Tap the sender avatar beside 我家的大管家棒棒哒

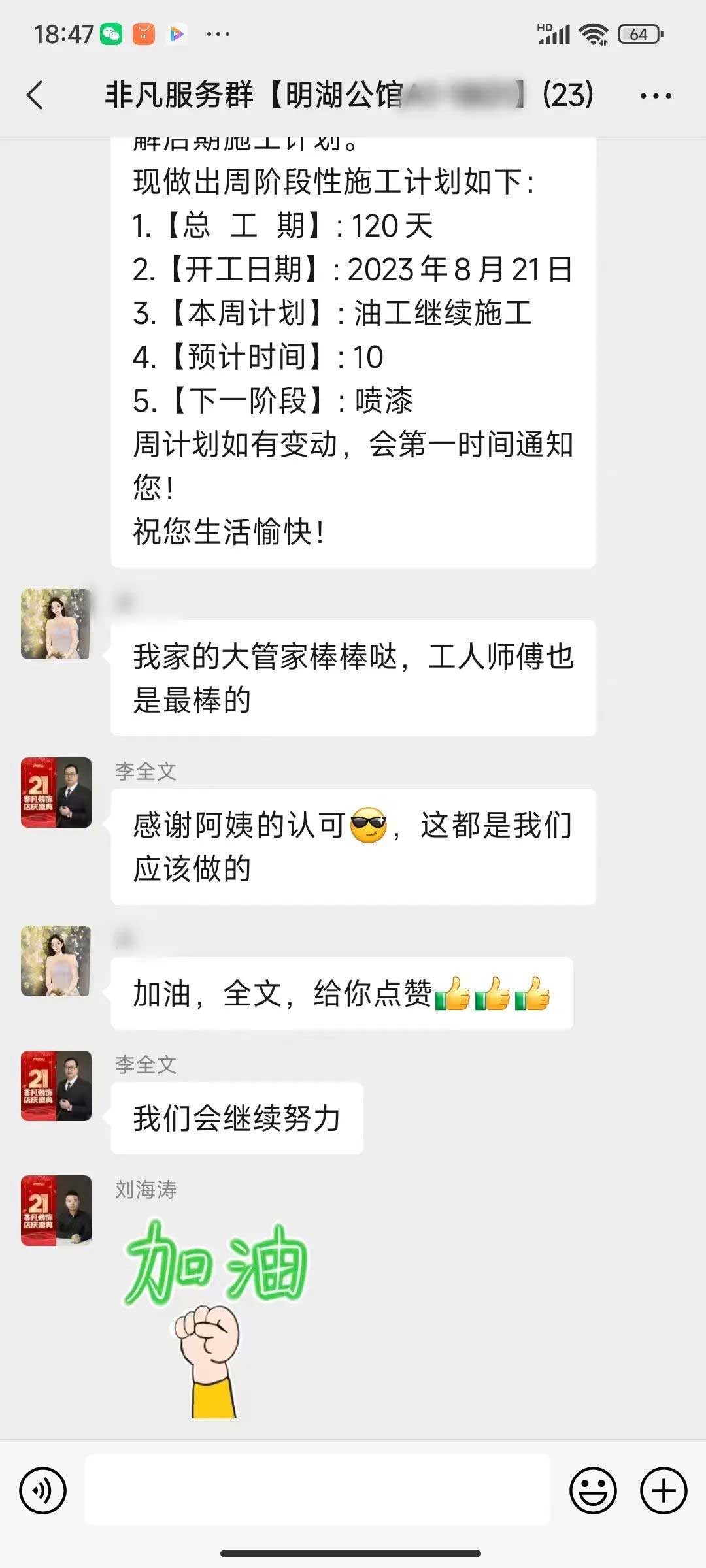[56, 624]
